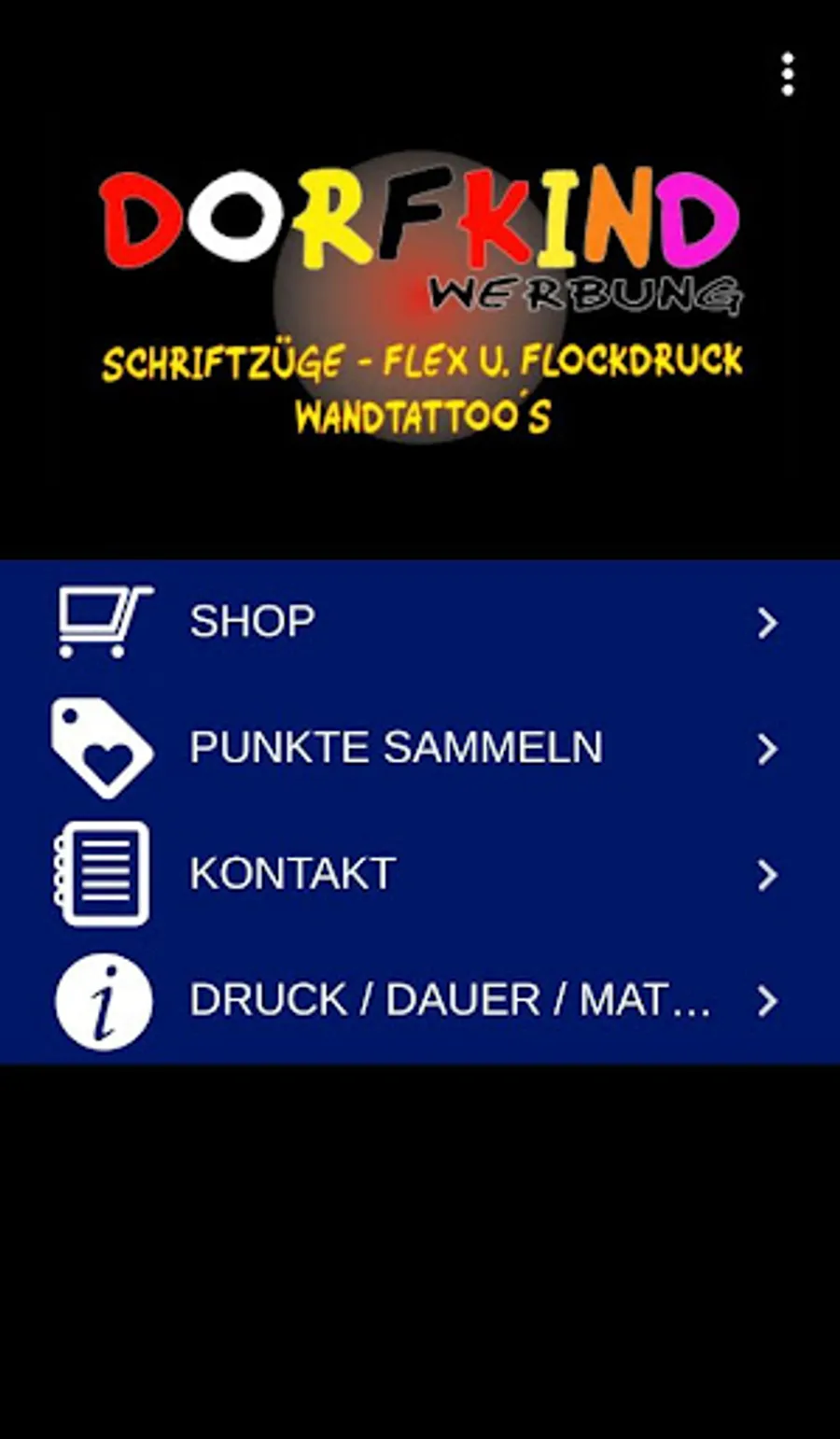View Druck / Dauer / Mat… info
Screen dimensions: 840x1439
[420, 1000]
